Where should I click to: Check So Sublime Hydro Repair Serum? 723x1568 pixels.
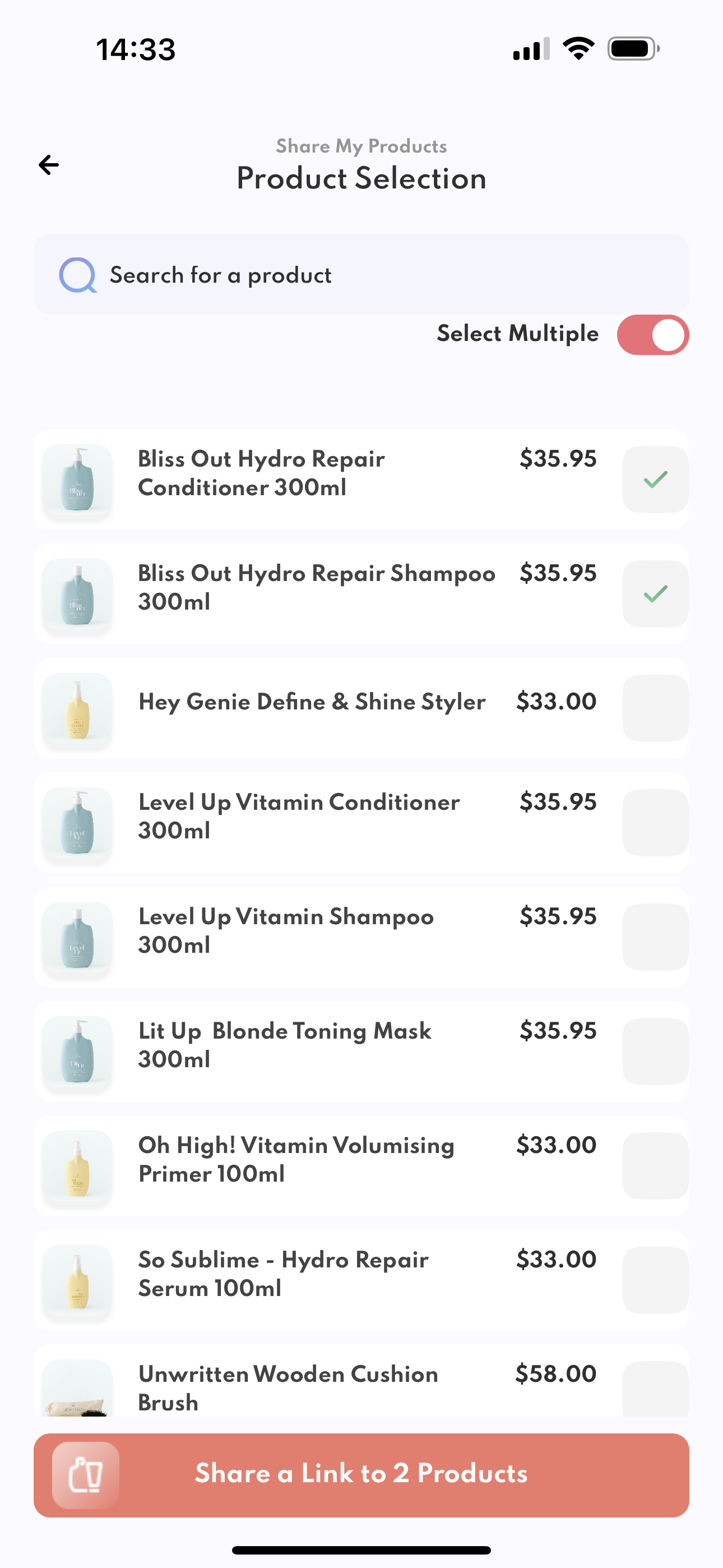pyautogui.click(x=654, y=1279)
